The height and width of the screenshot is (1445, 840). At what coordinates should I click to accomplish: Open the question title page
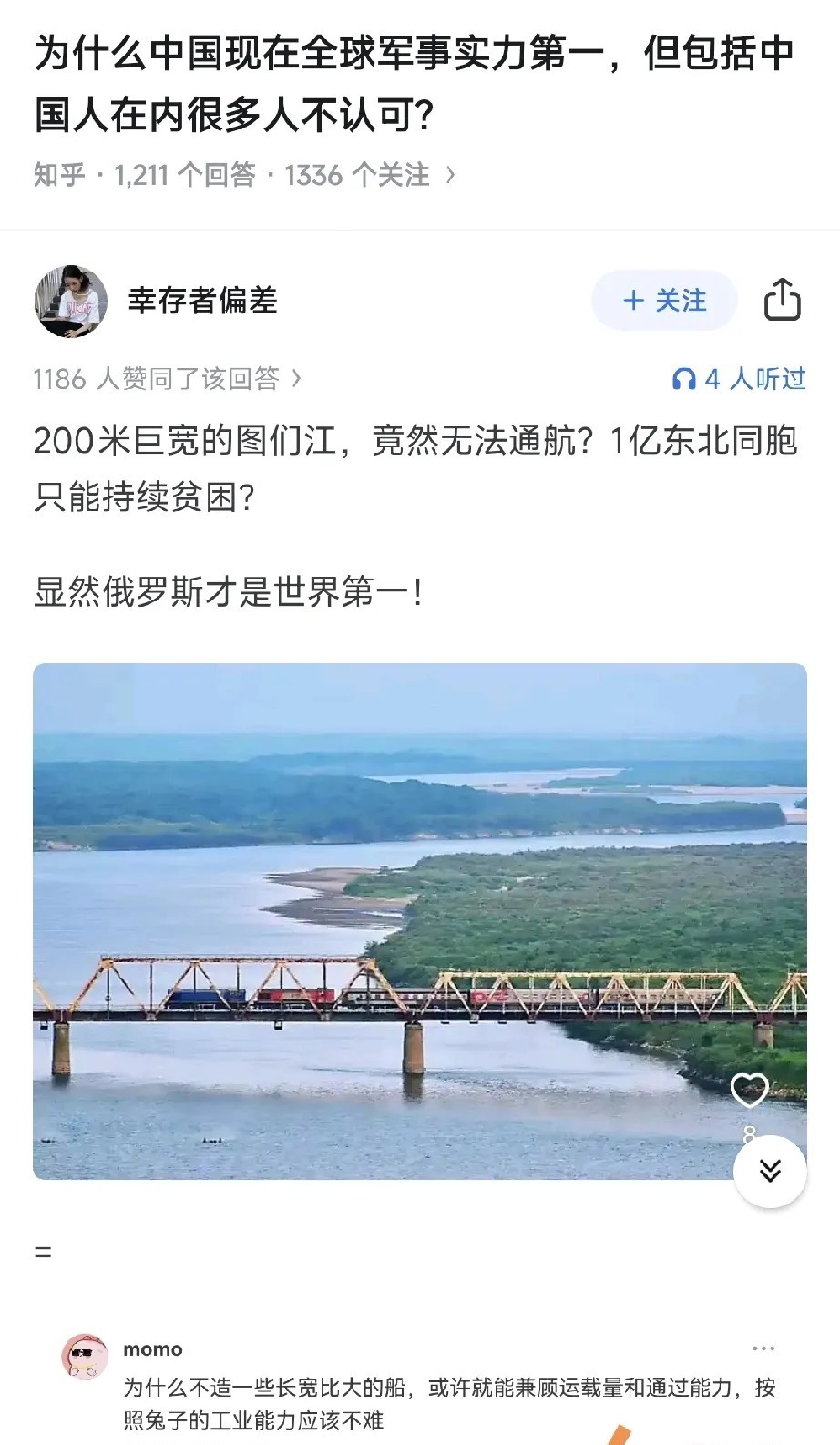(x=415, y=84)
